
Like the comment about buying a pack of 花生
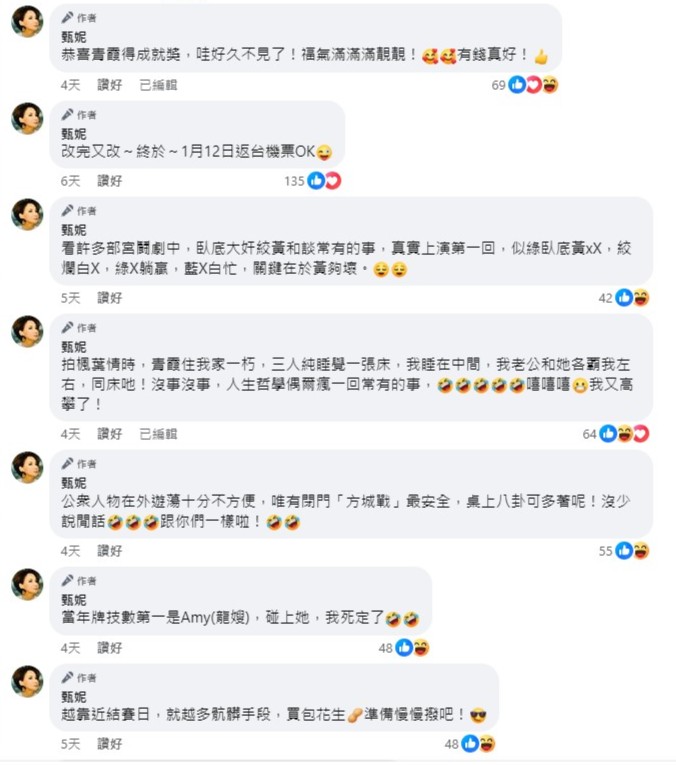click(x=110, y=744)
